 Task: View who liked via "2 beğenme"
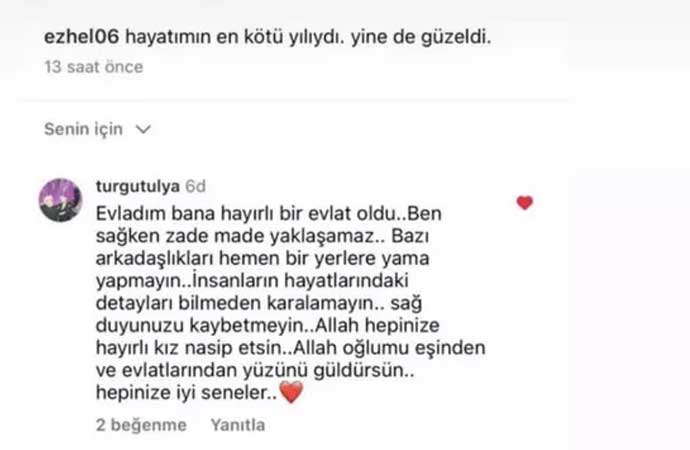coord(141,425)
